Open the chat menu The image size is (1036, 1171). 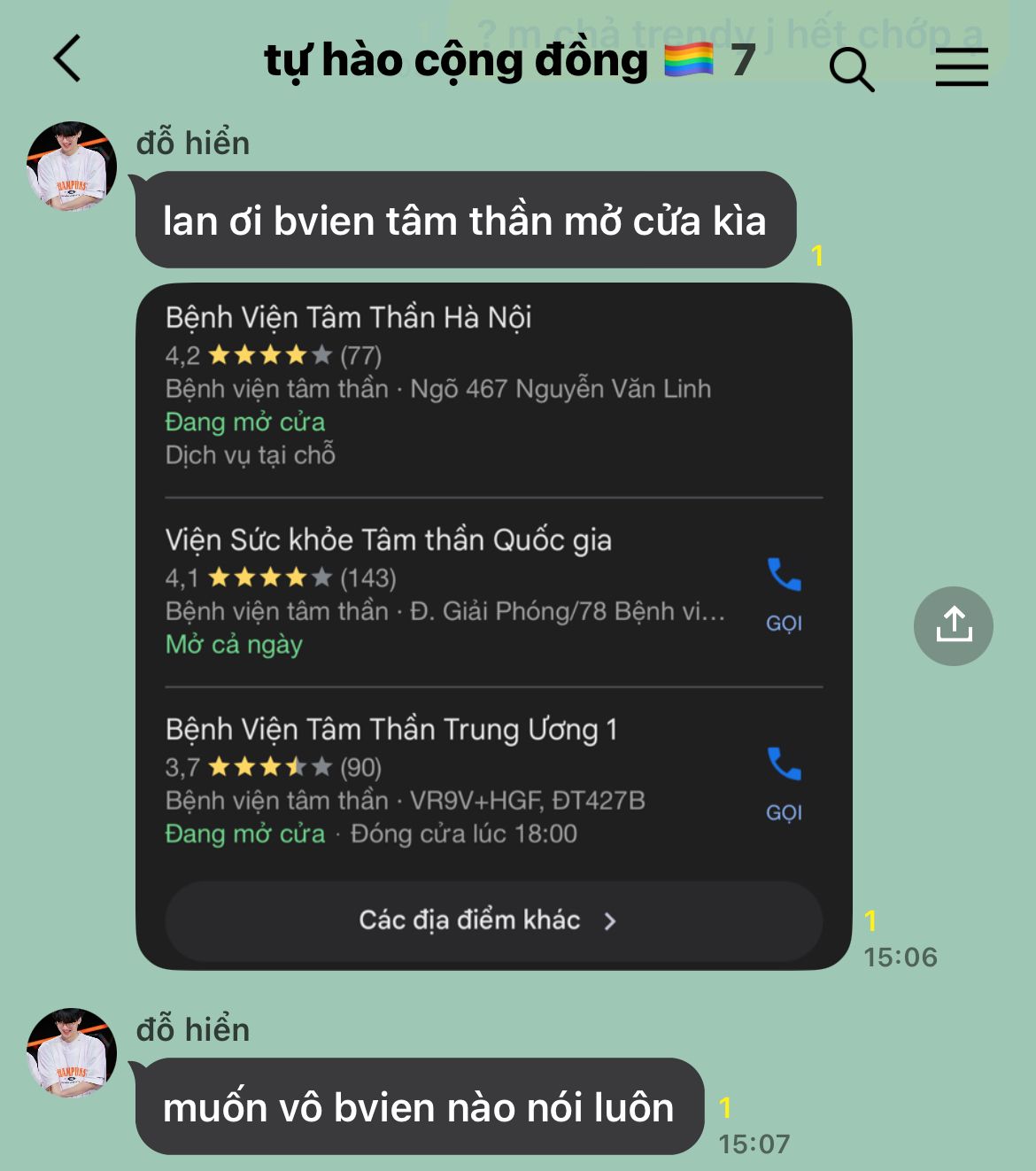tap(961, 66)
